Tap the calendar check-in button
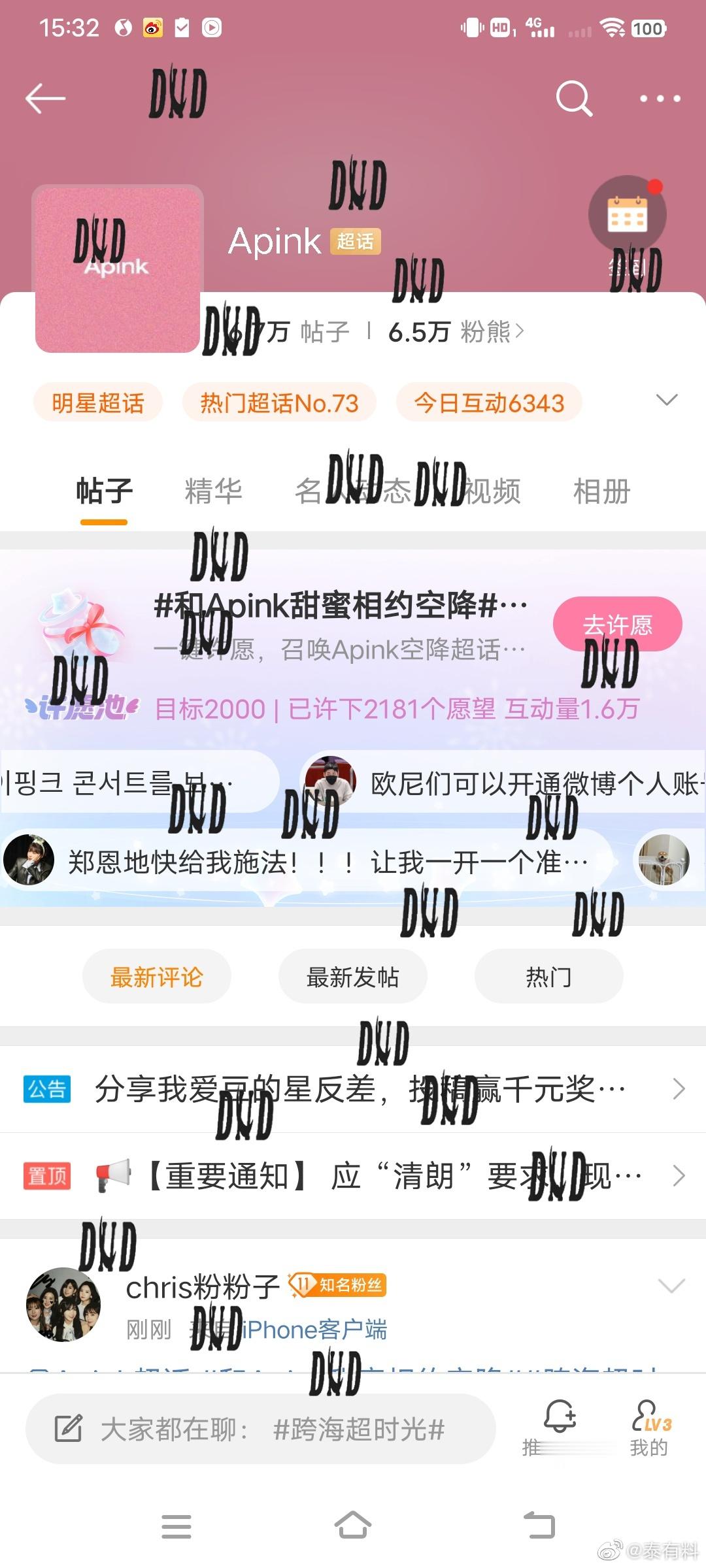This screenshot has height=1568, width=706. [x=627, y=216]
